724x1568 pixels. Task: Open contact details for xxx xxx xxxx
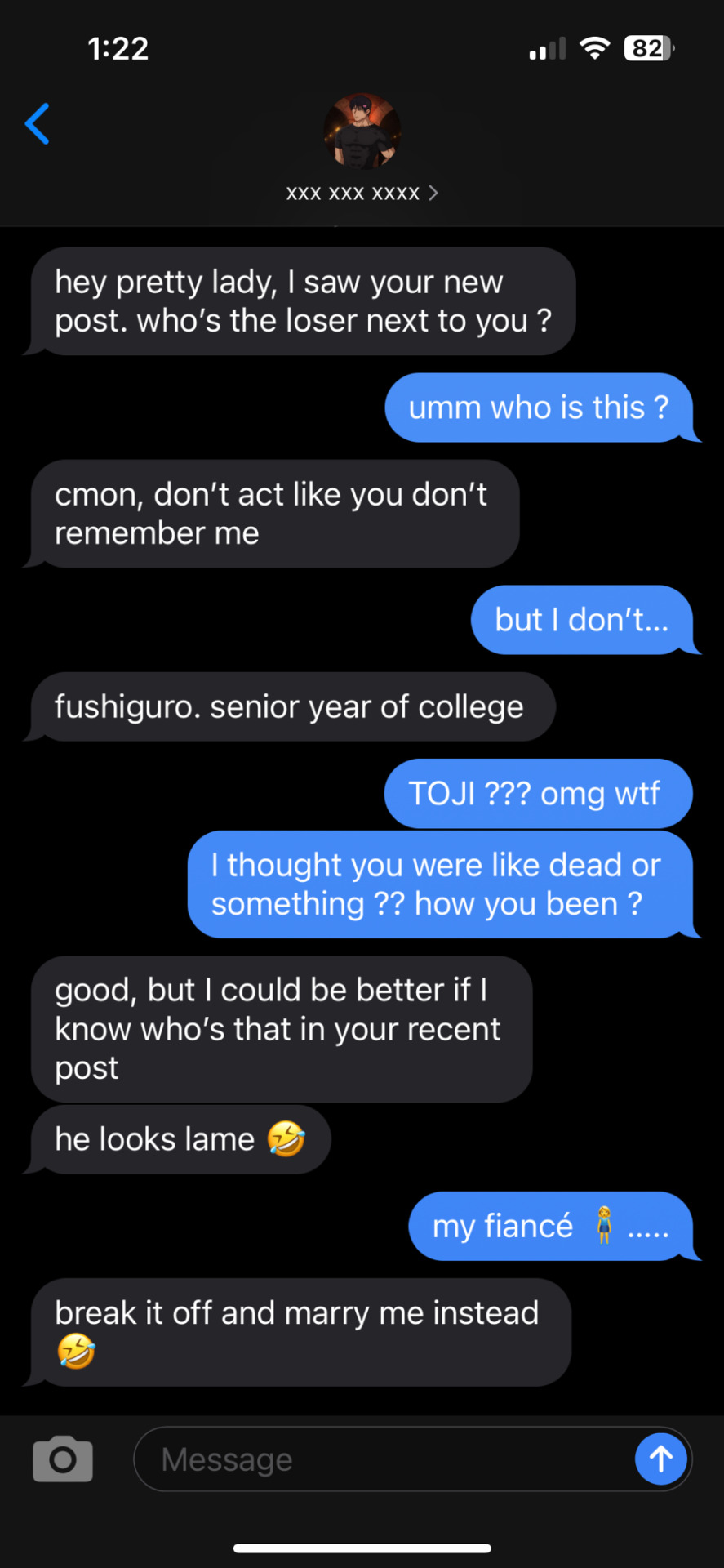[362, 194]
